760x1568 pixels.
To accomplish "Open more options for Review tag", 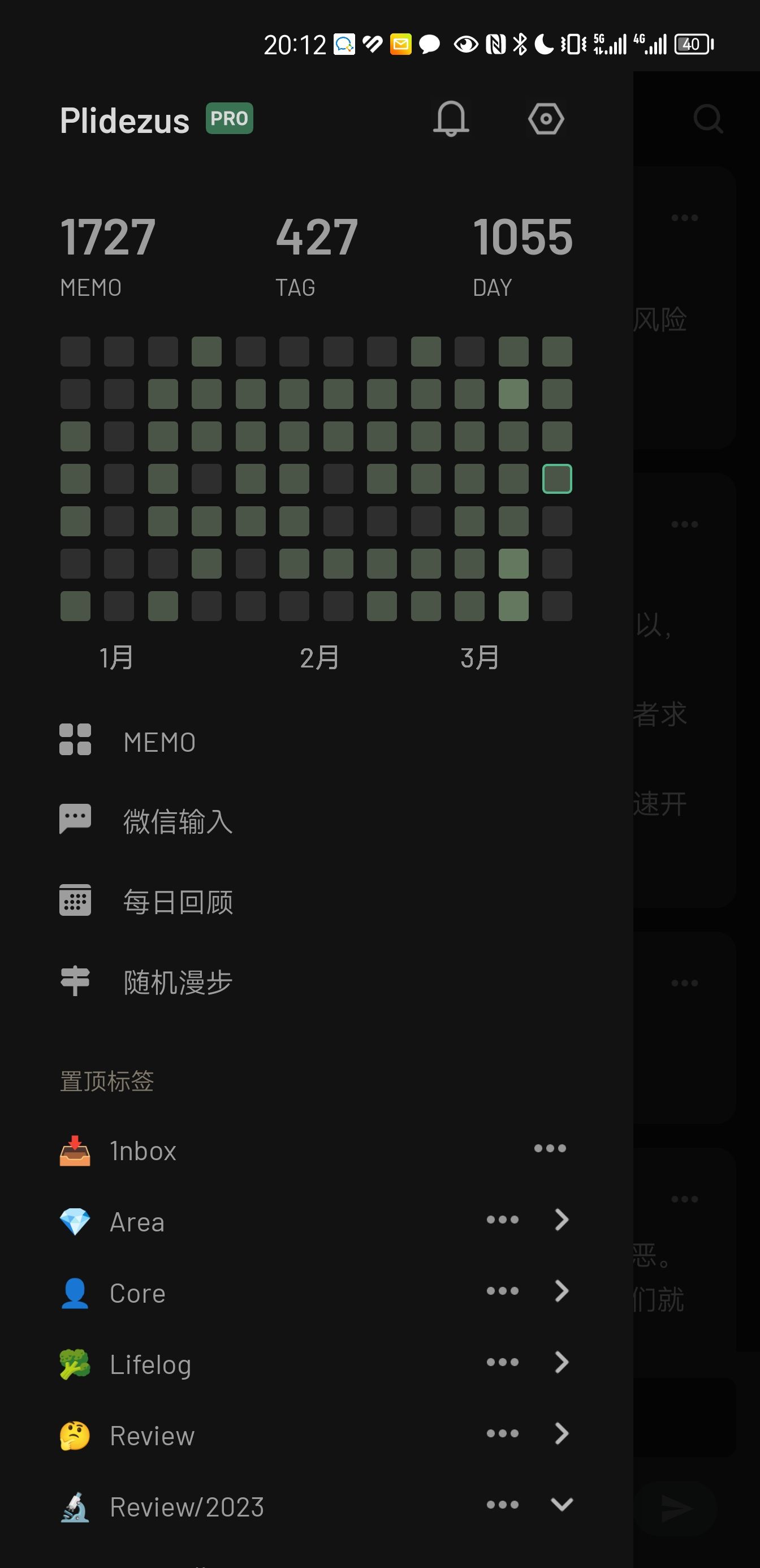I will click(x=503, y=1433).
